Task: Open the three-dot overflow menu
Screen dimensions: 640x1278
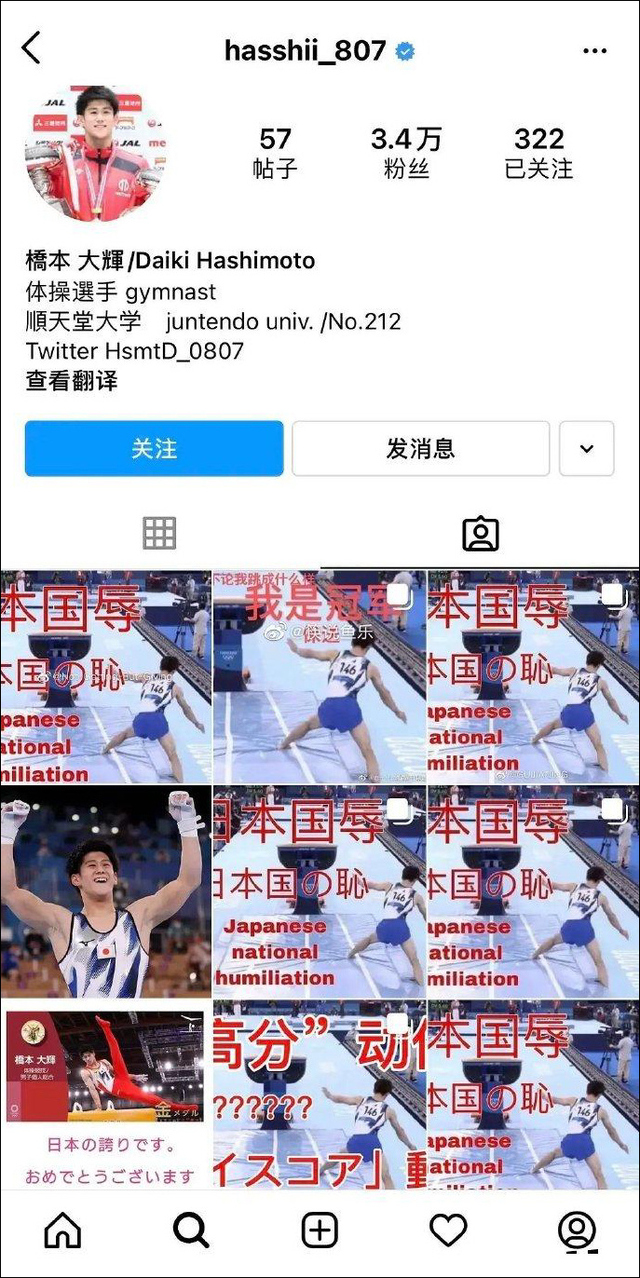Action: (595, 51)
